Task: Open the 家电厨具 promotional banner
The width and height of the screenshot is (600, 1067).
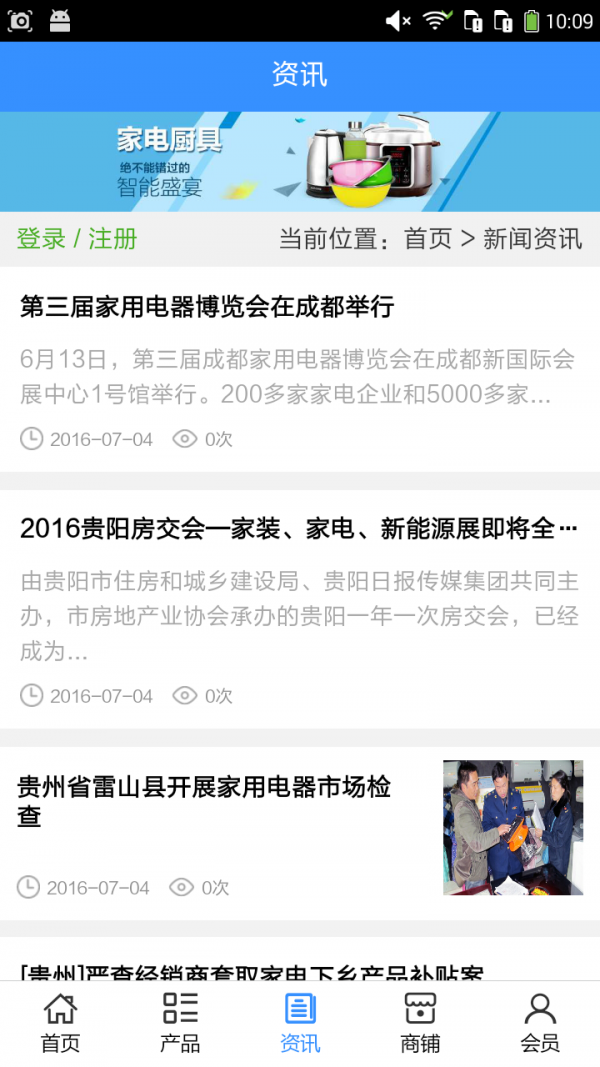Action: click(300, 161)
